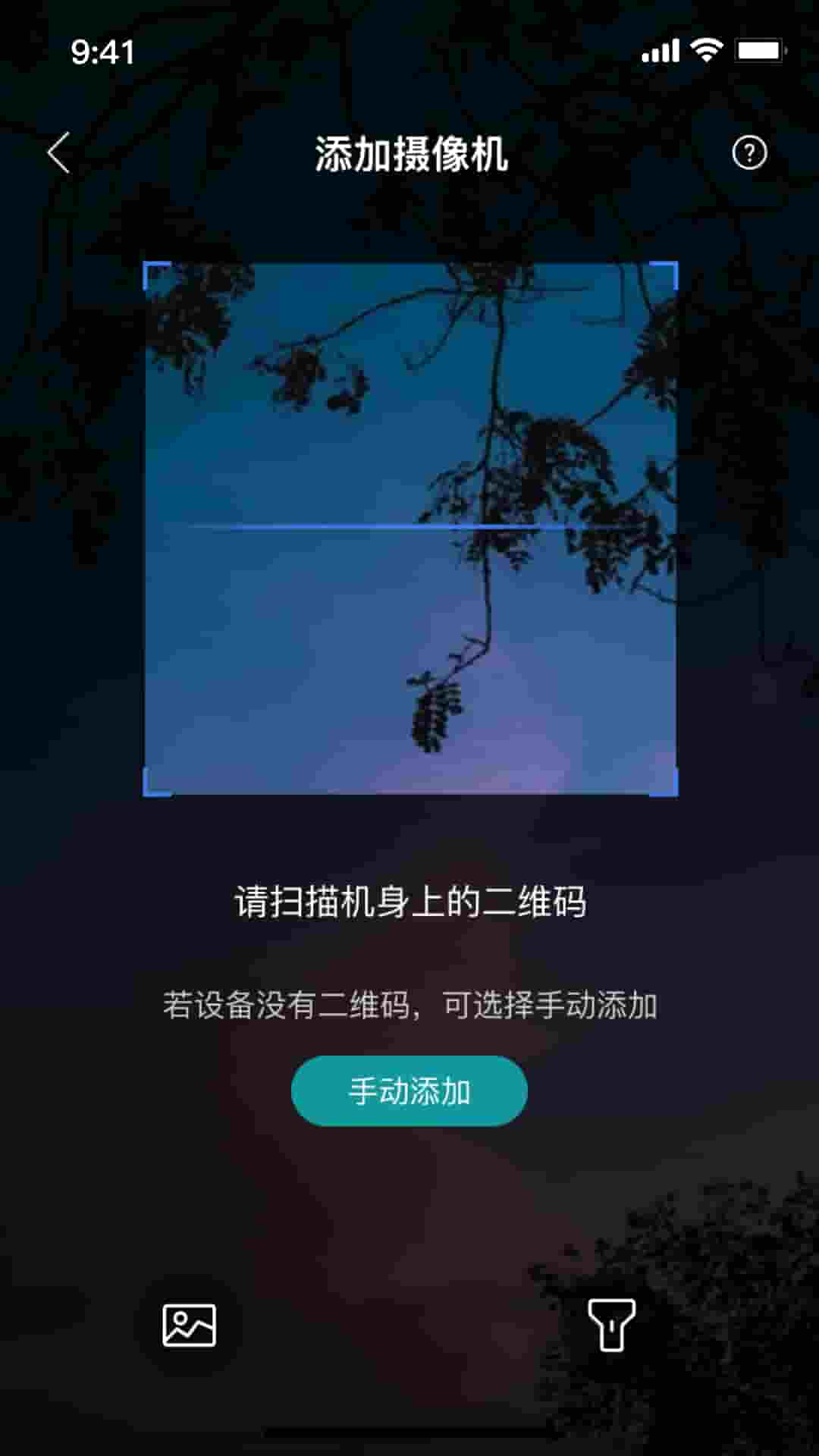Go back from the Add Camera screen
Image resolution: width=819 pixels, height=1456 pixels.
coord(58,152)
